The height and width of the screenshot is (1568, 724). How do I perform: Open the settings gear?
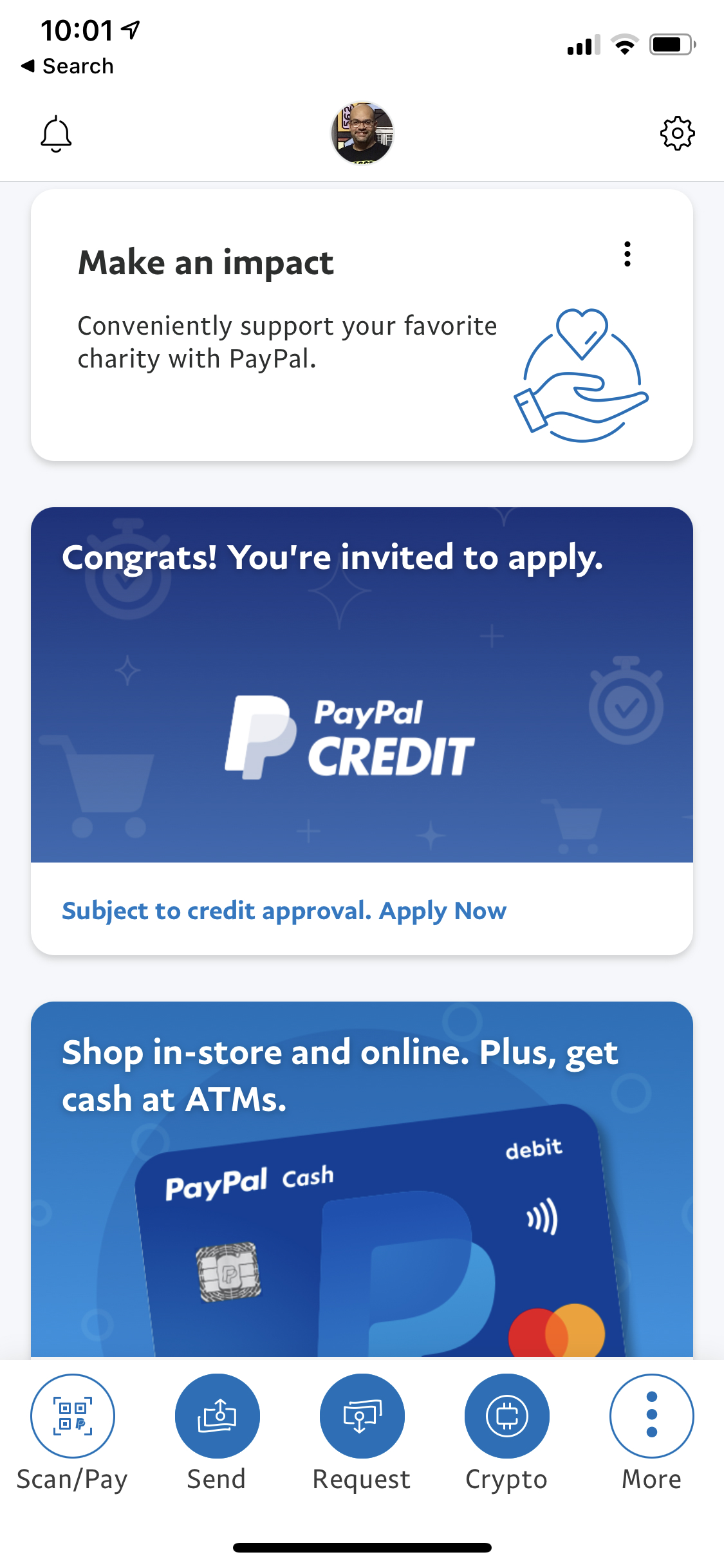[x=677, y=134]
